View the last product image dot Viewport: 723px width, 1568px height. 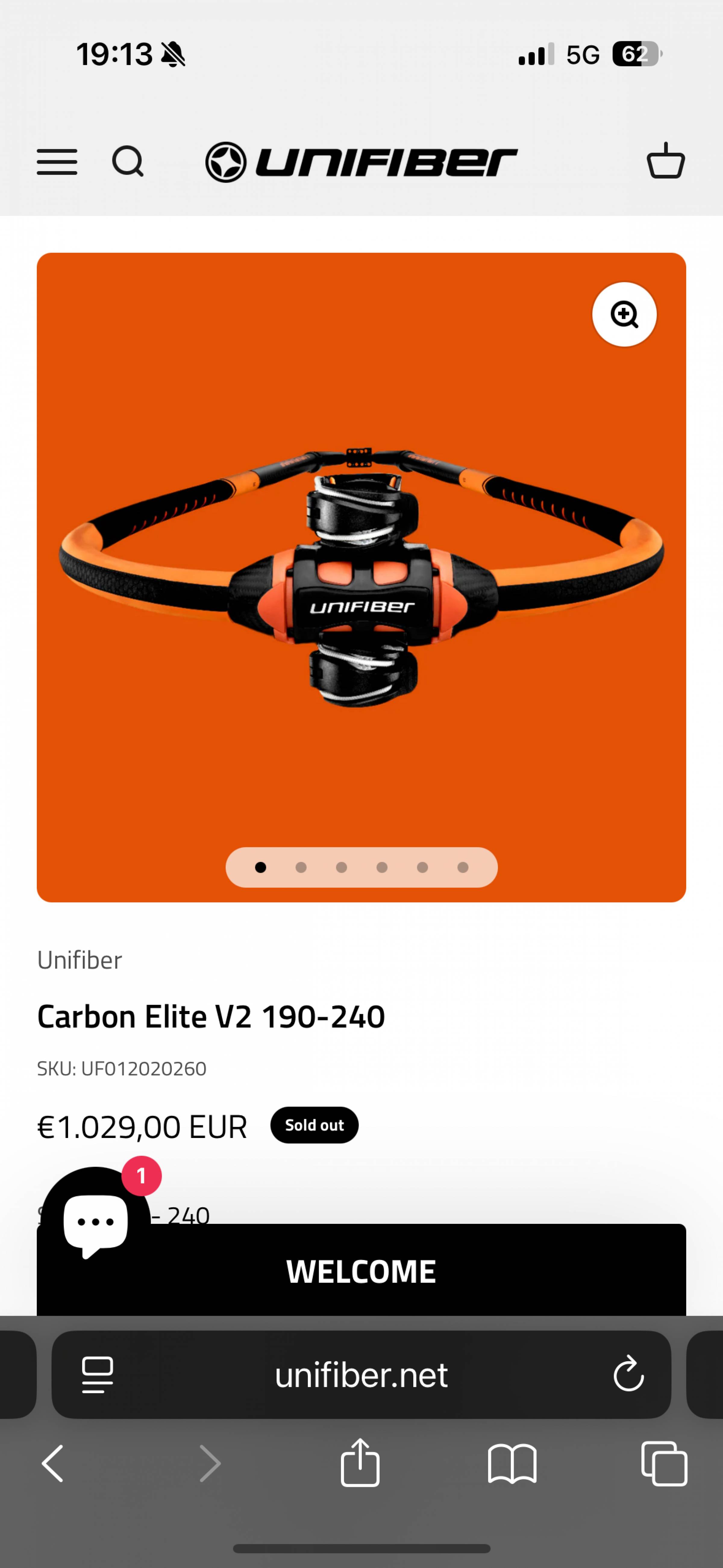(x=463, y=867)
